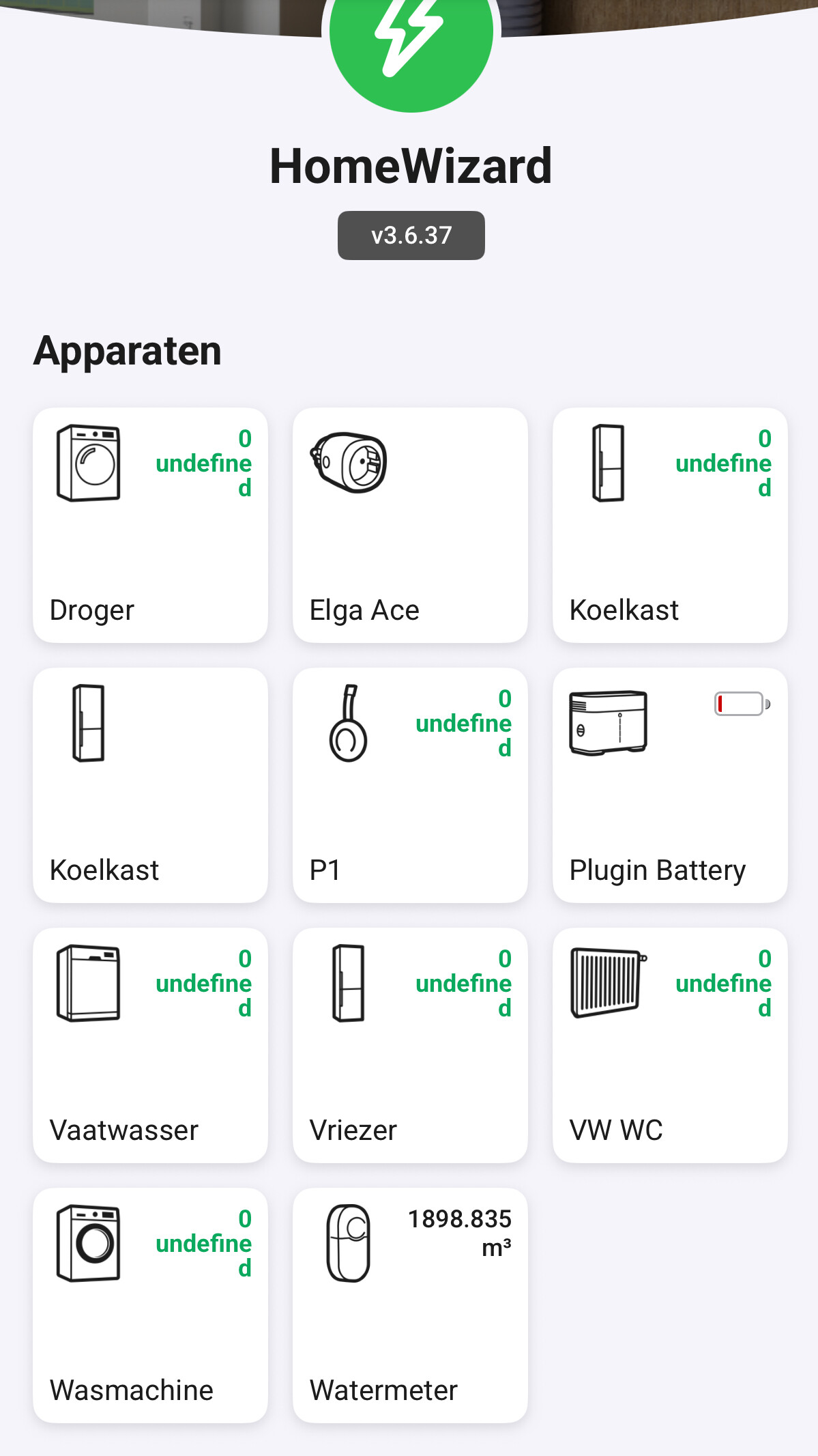Open the Watermeter device card
This screenshot has height=1456, width=818.
(410, 1305)
